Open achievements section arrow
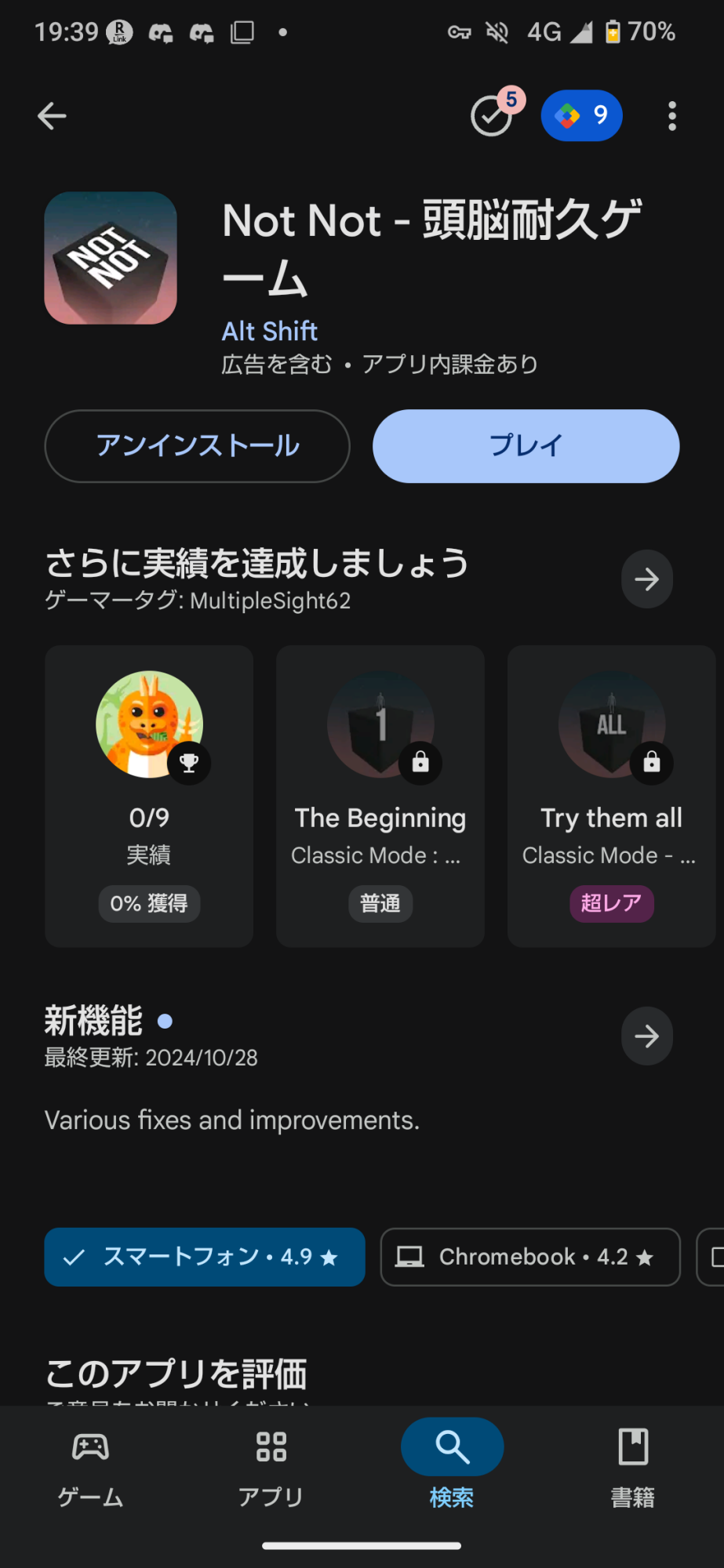Viewport: 724px width, 1568px height. 646,579
